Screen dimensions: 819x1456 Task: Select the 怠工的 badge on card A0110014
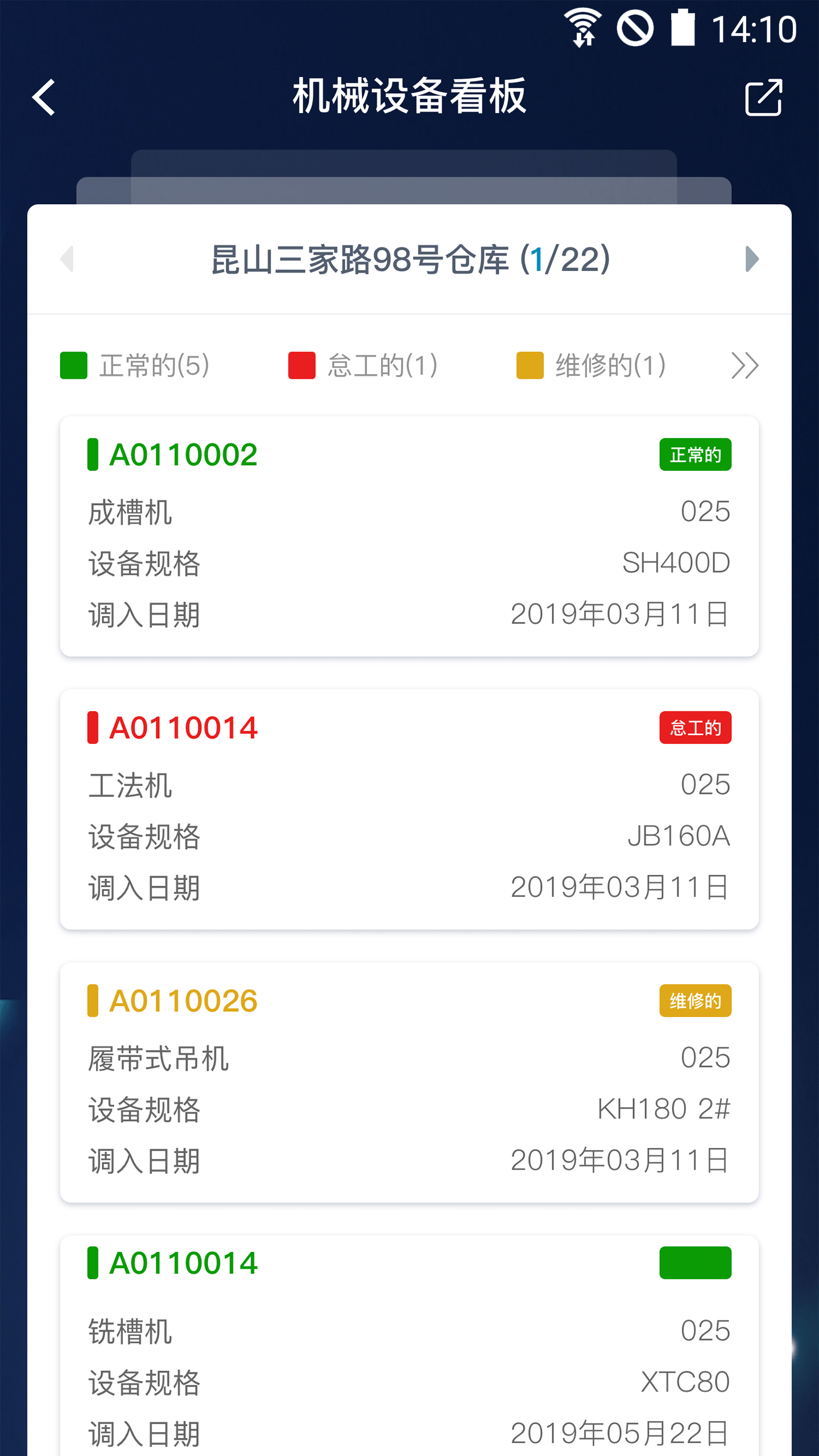click(x=695, y=728)
